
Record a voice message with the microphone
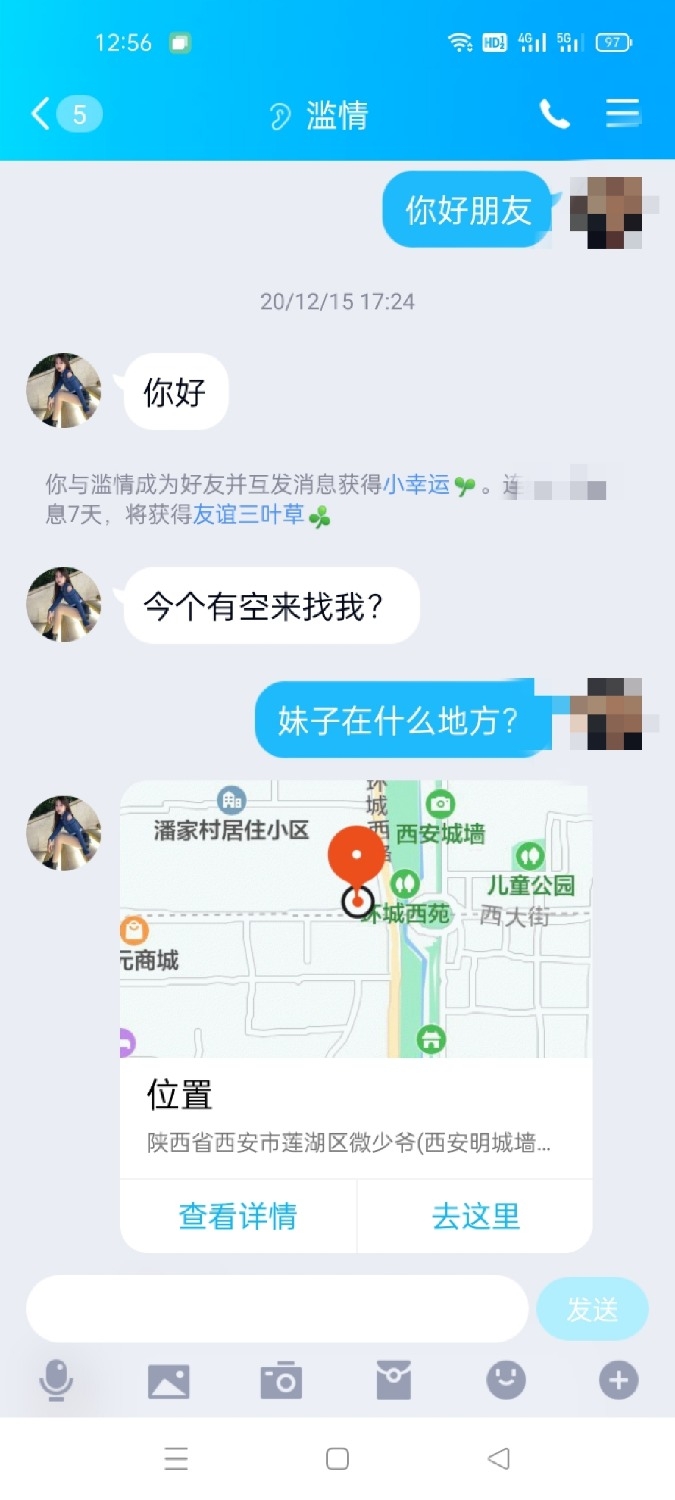[56, 1381]
